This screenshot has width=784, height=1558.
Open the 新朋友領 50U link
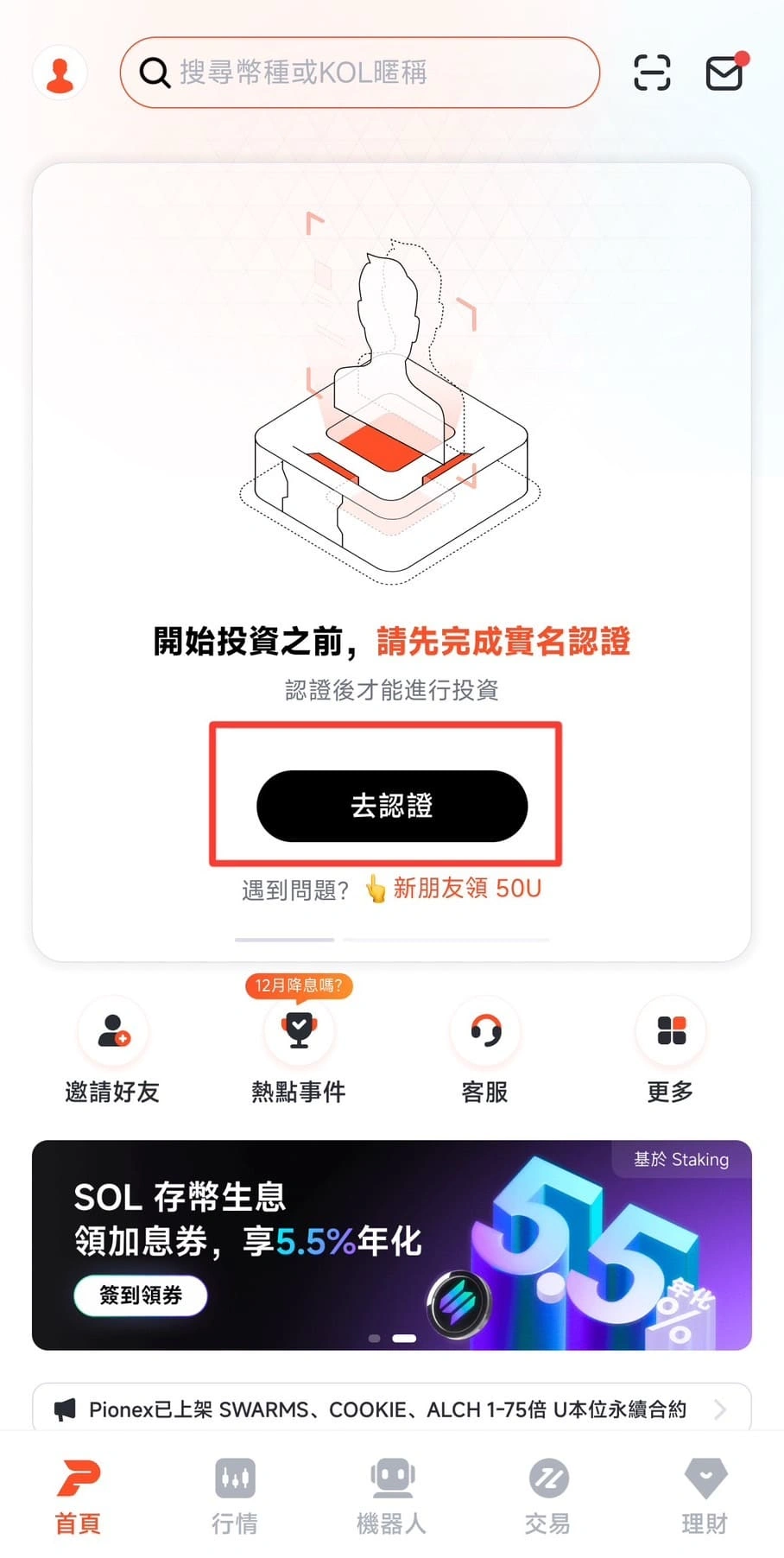click(466, 889)
